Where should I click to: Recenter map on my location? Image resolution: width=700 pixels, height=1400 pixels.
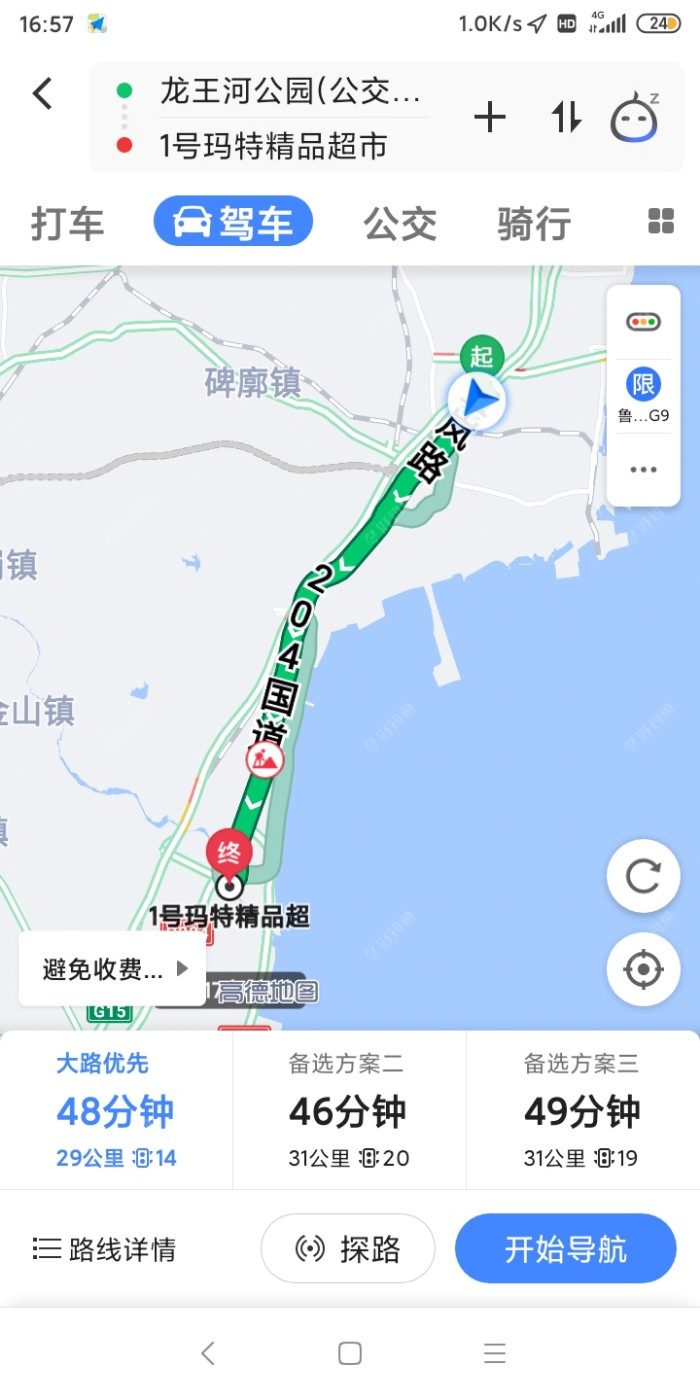pyautogui.click(x=643, y=969)
